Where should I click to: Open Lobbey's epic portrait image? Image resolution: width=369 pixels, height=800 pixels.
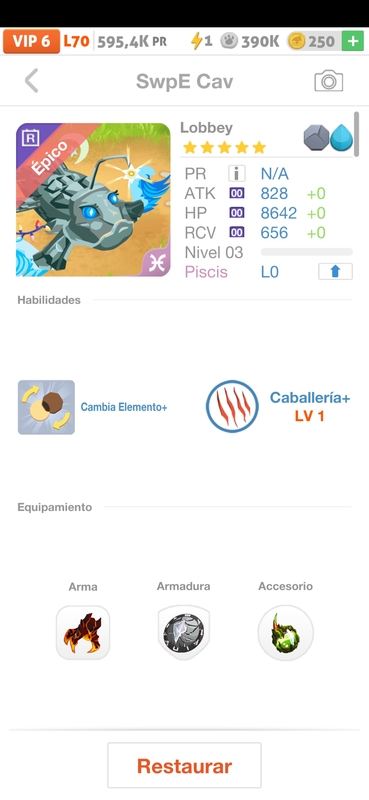coord(93,199)
